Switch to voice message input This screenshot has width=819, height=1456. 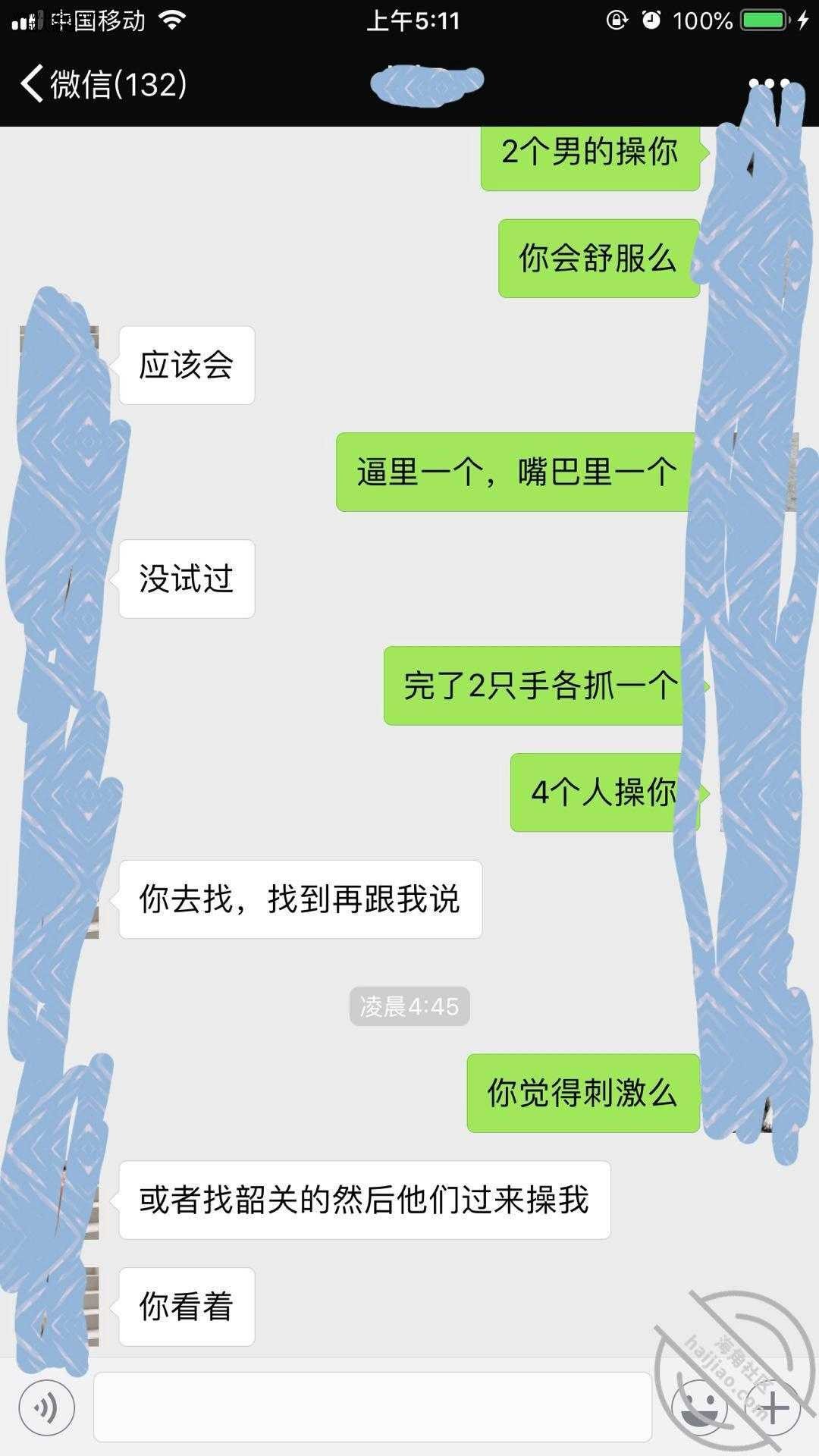(47, 1408)
